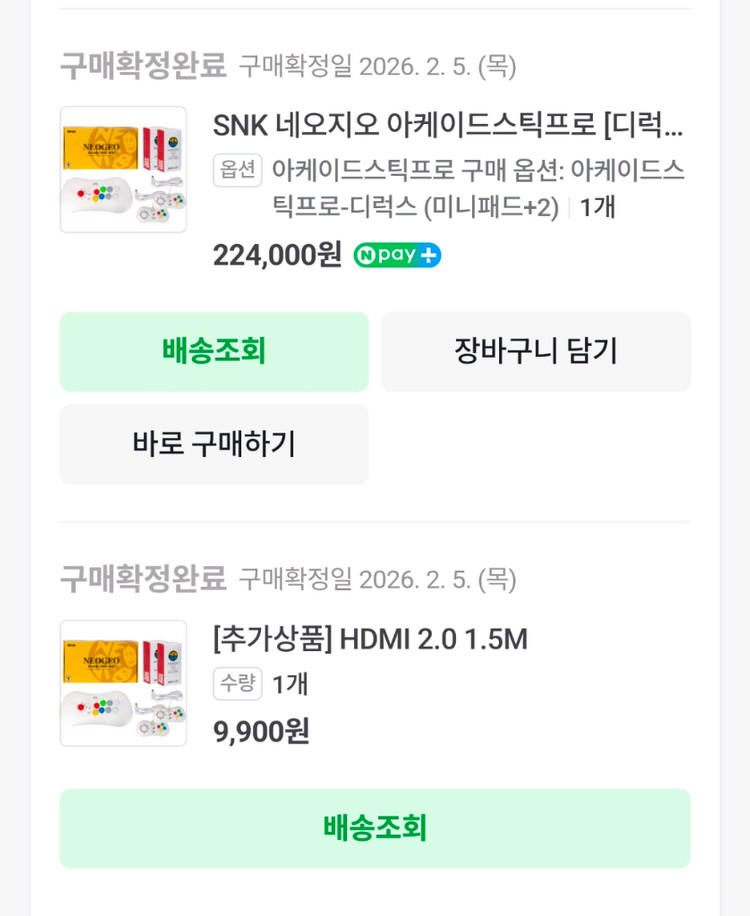Select 바로 구매하기 for the arcade stick
The height and width of the screenshot is (916, 750).
(213, 445)
